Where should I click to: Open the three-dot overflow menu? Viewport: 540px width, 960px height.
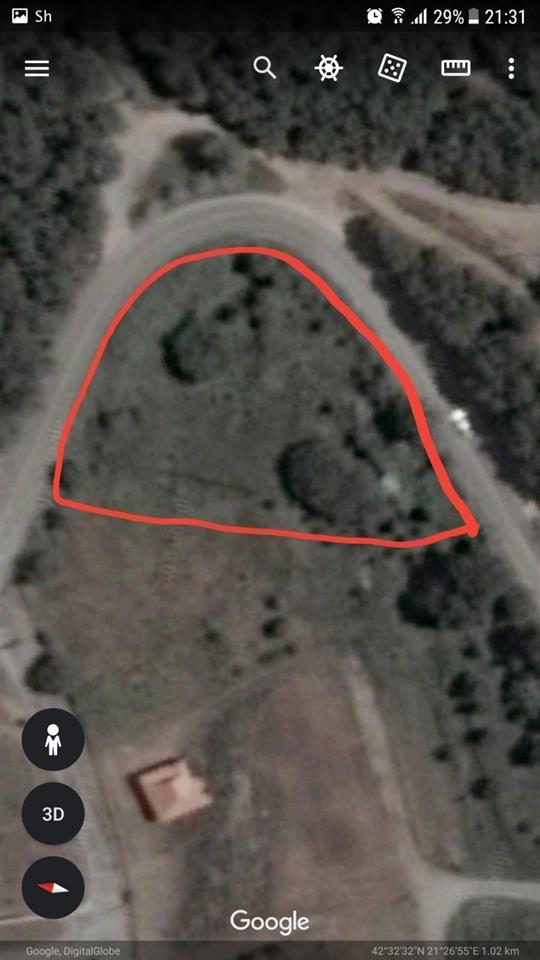[511, 69]
